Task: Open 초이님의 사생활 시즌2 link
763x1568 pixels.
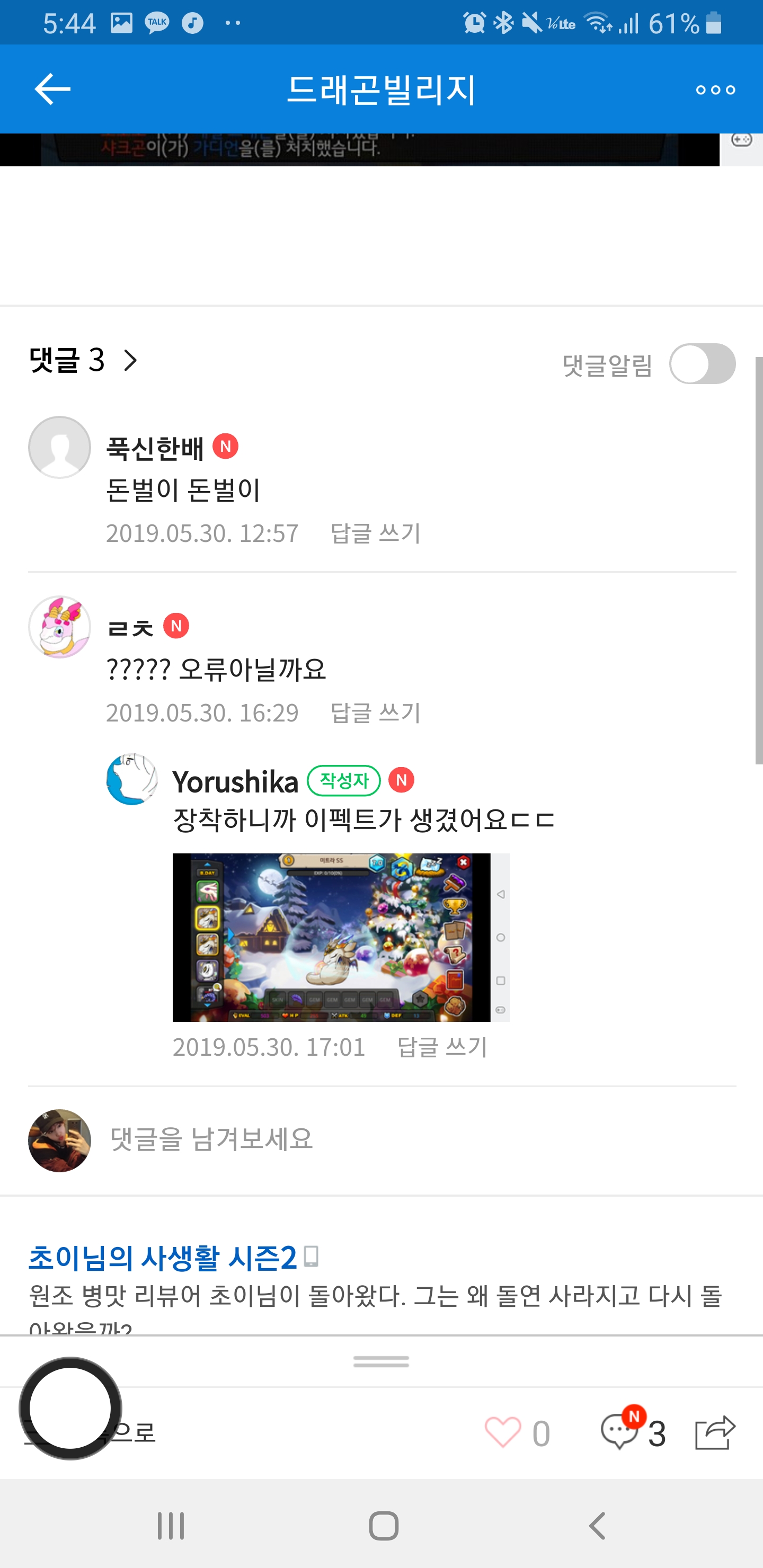Action: coord(163,1257)
